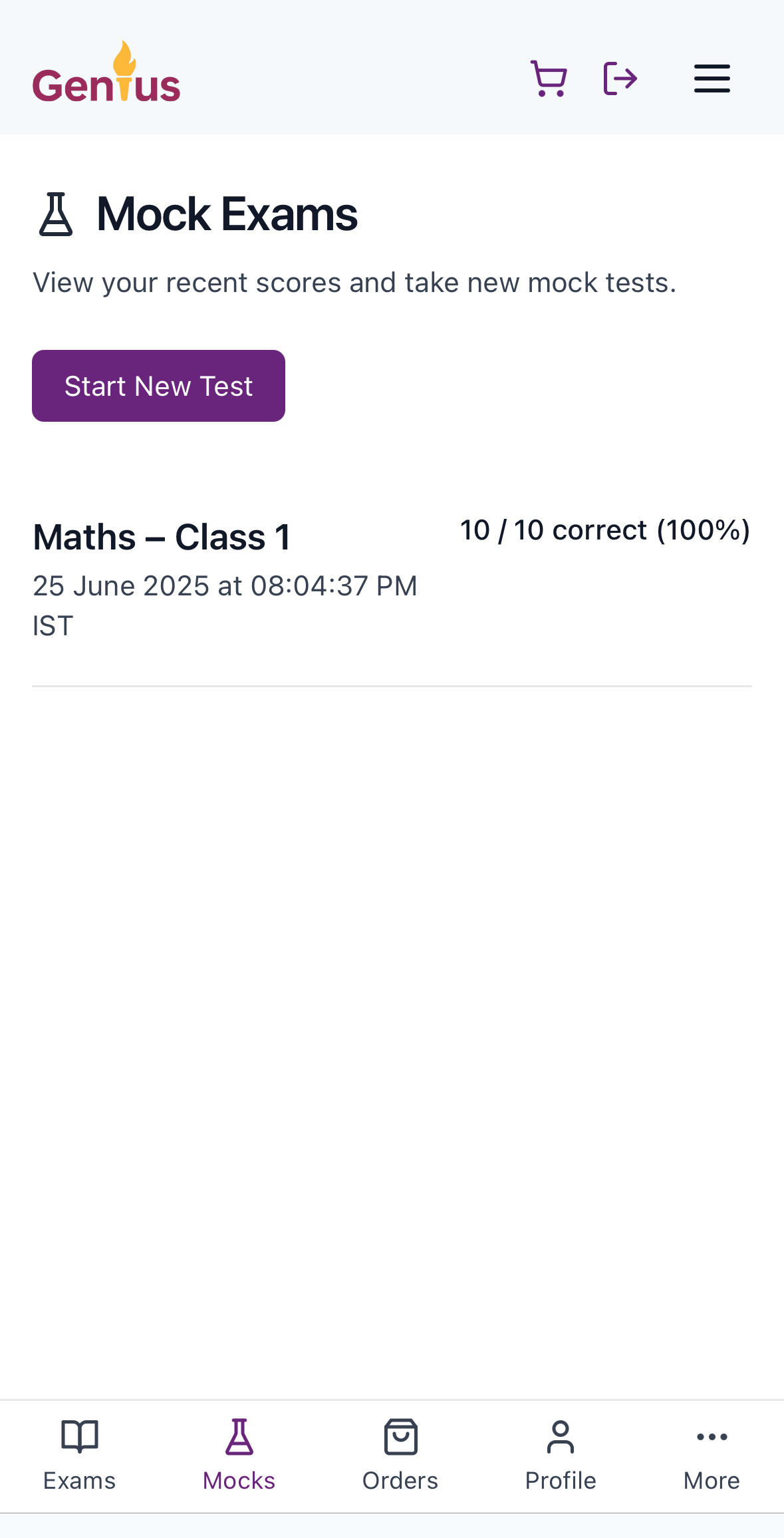Open the hamburger menu
This screenshot has width=784, height=1538.
click(712, 79)
